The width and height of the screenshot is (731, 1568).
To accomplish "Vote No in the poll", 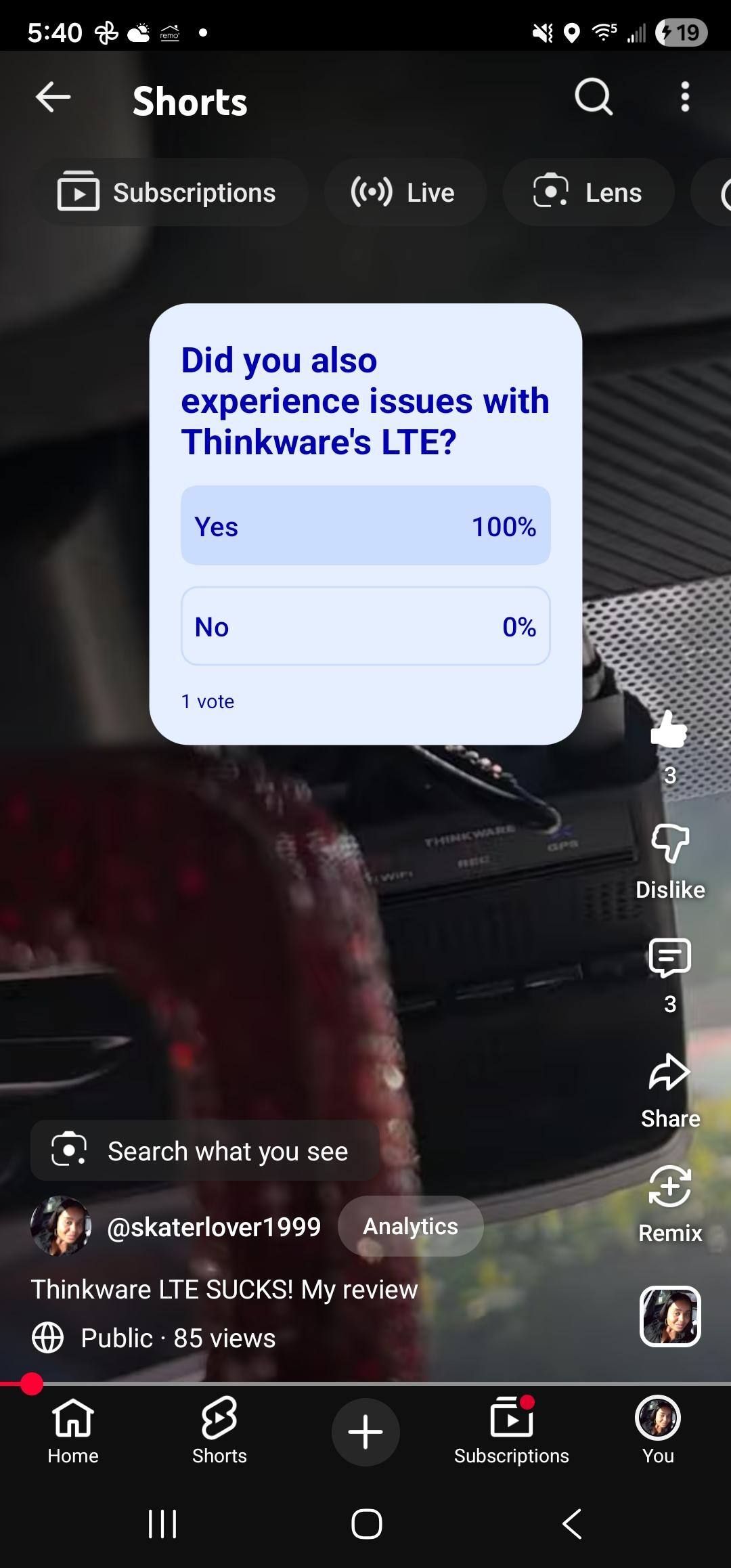I will coord(365,626).
